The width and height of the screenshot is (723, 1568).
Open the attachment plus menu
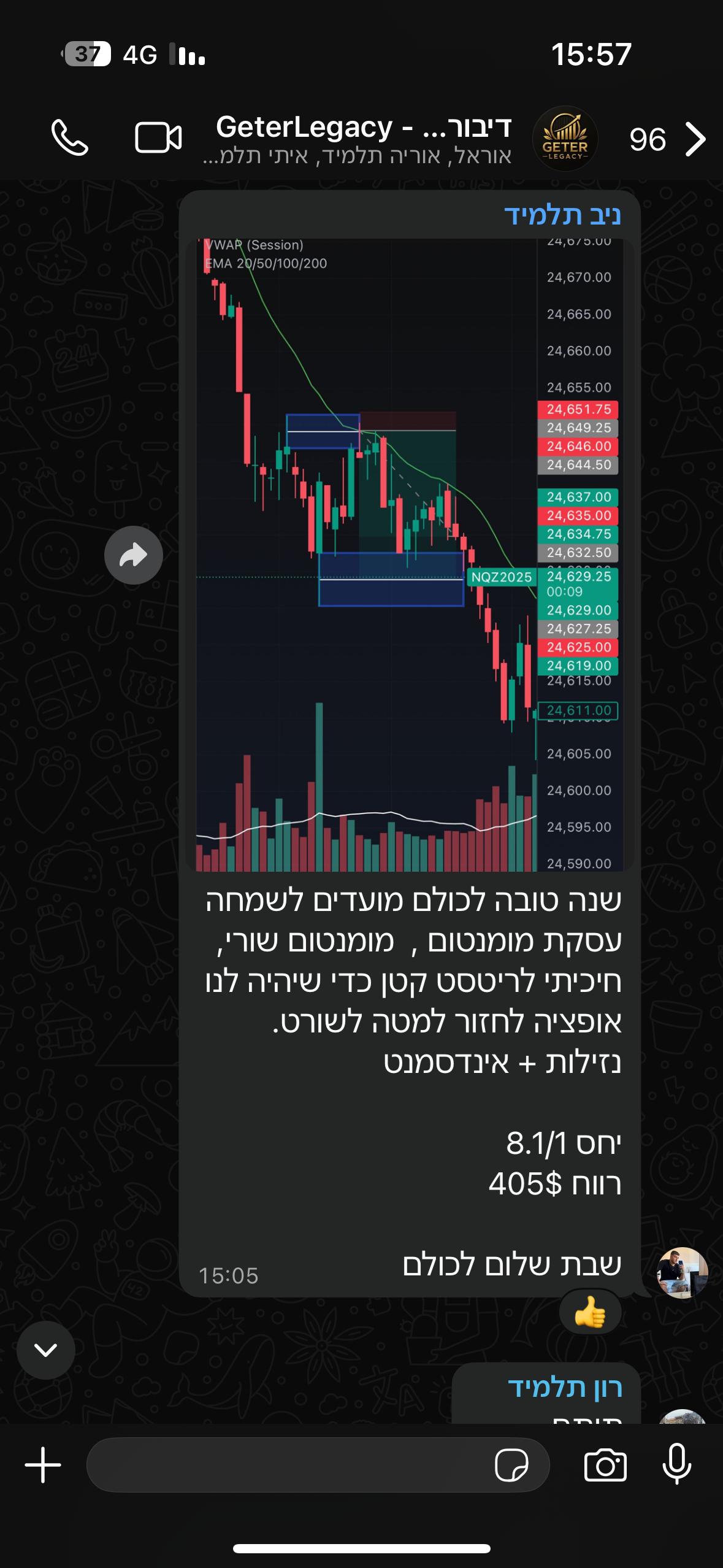coord(43,1465)
